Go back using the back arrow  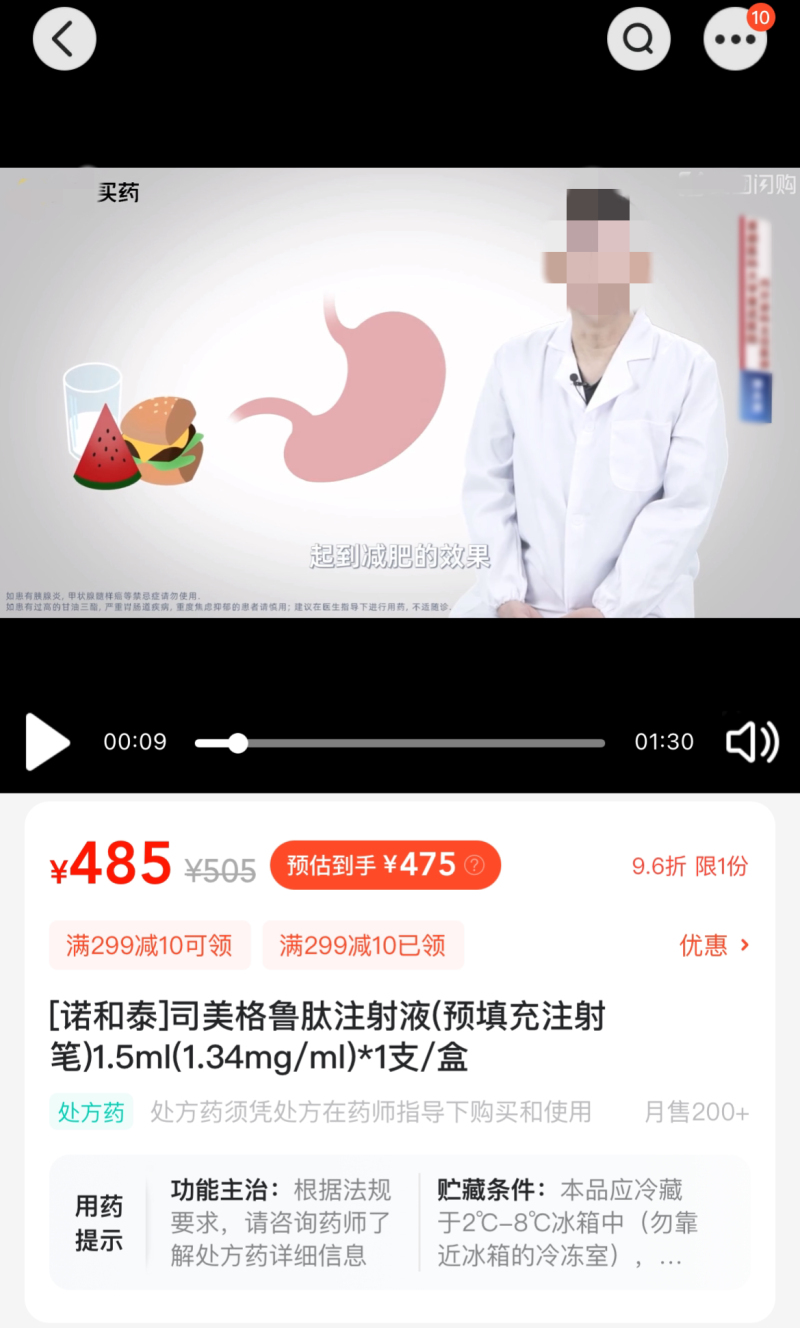coord(64,39)
